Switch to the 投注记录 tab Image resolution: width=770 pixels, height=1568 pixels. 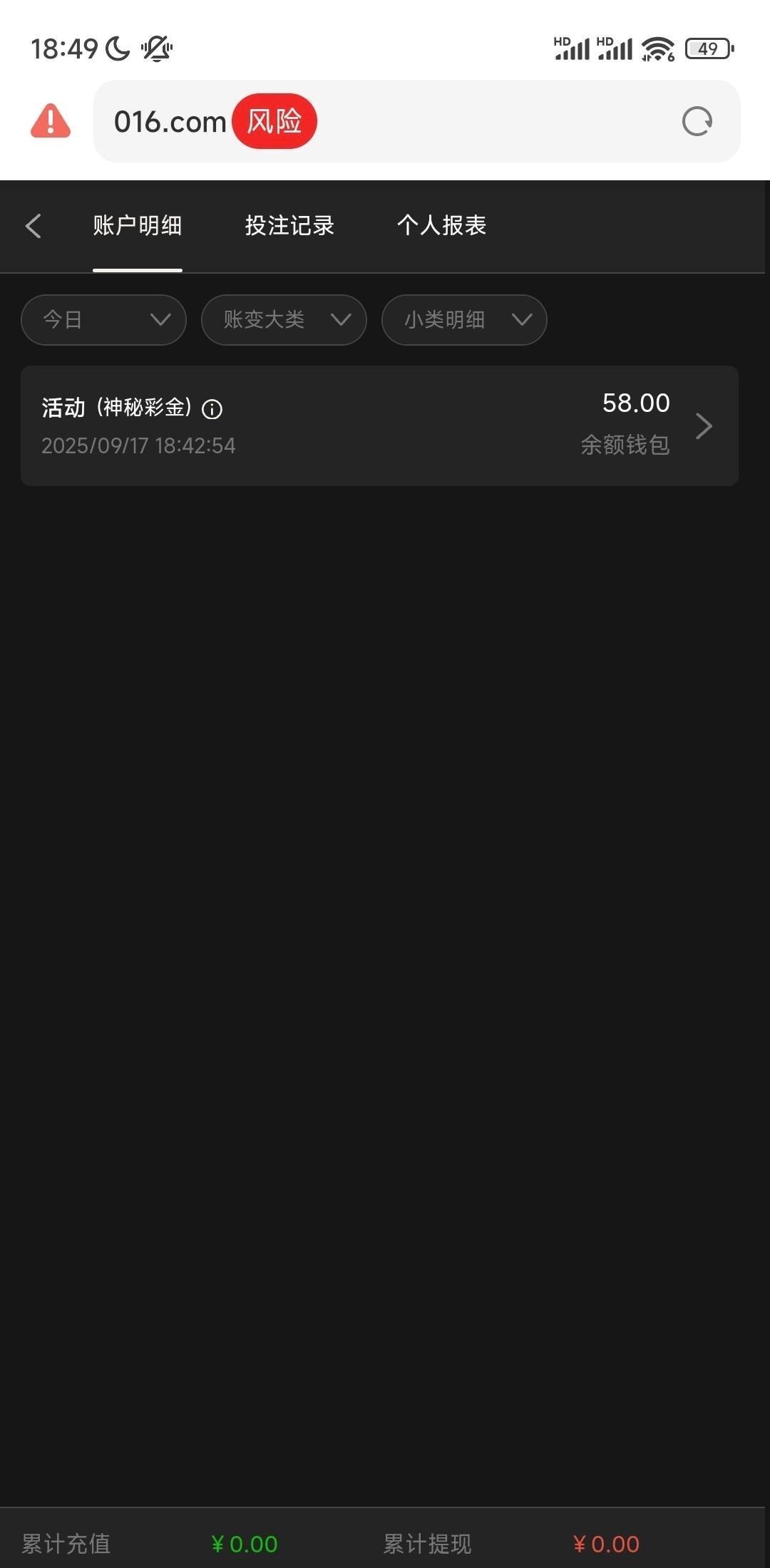click(289, 226)
